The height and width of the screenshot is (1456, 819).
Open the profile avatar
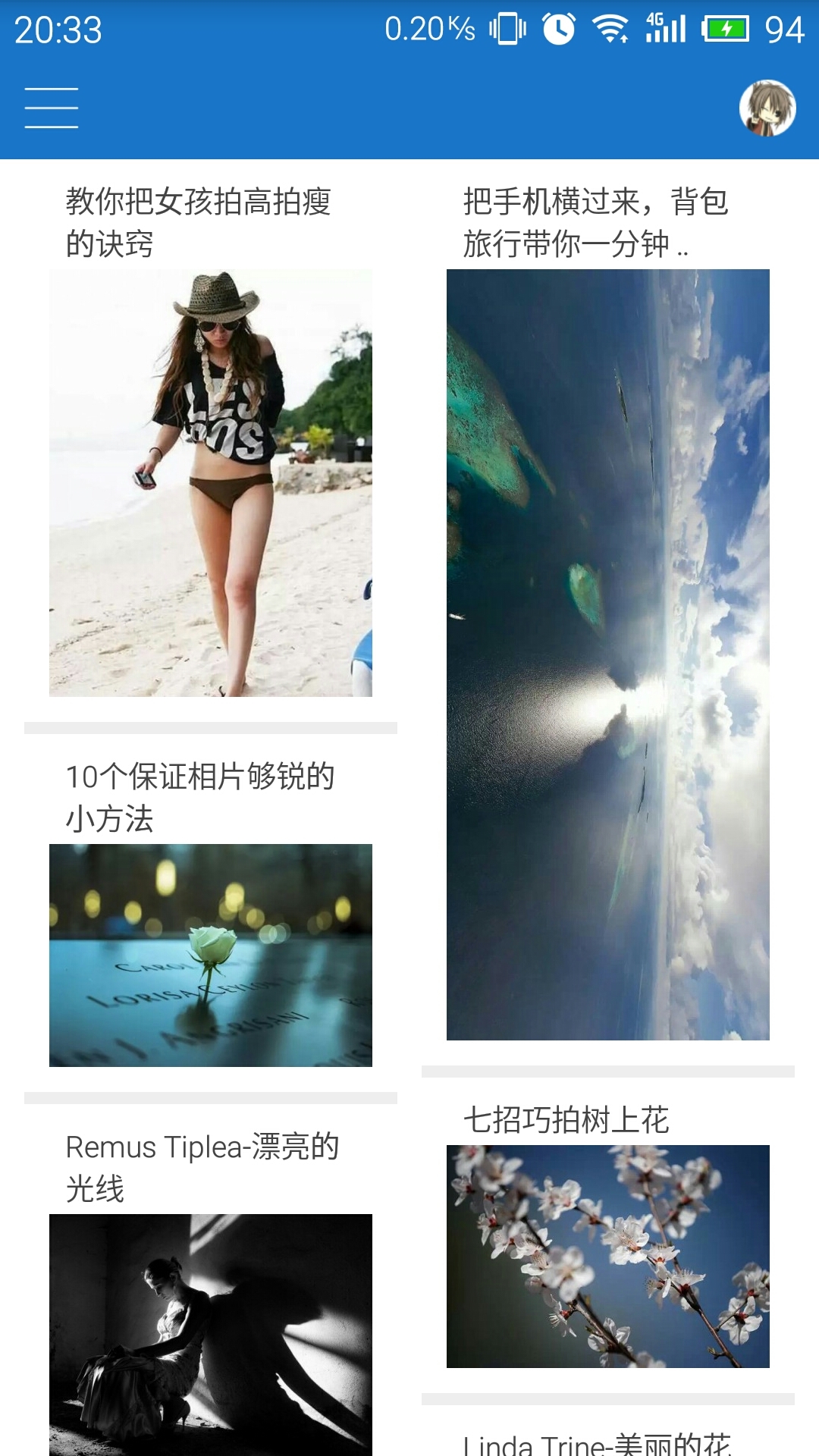point(767,108)
